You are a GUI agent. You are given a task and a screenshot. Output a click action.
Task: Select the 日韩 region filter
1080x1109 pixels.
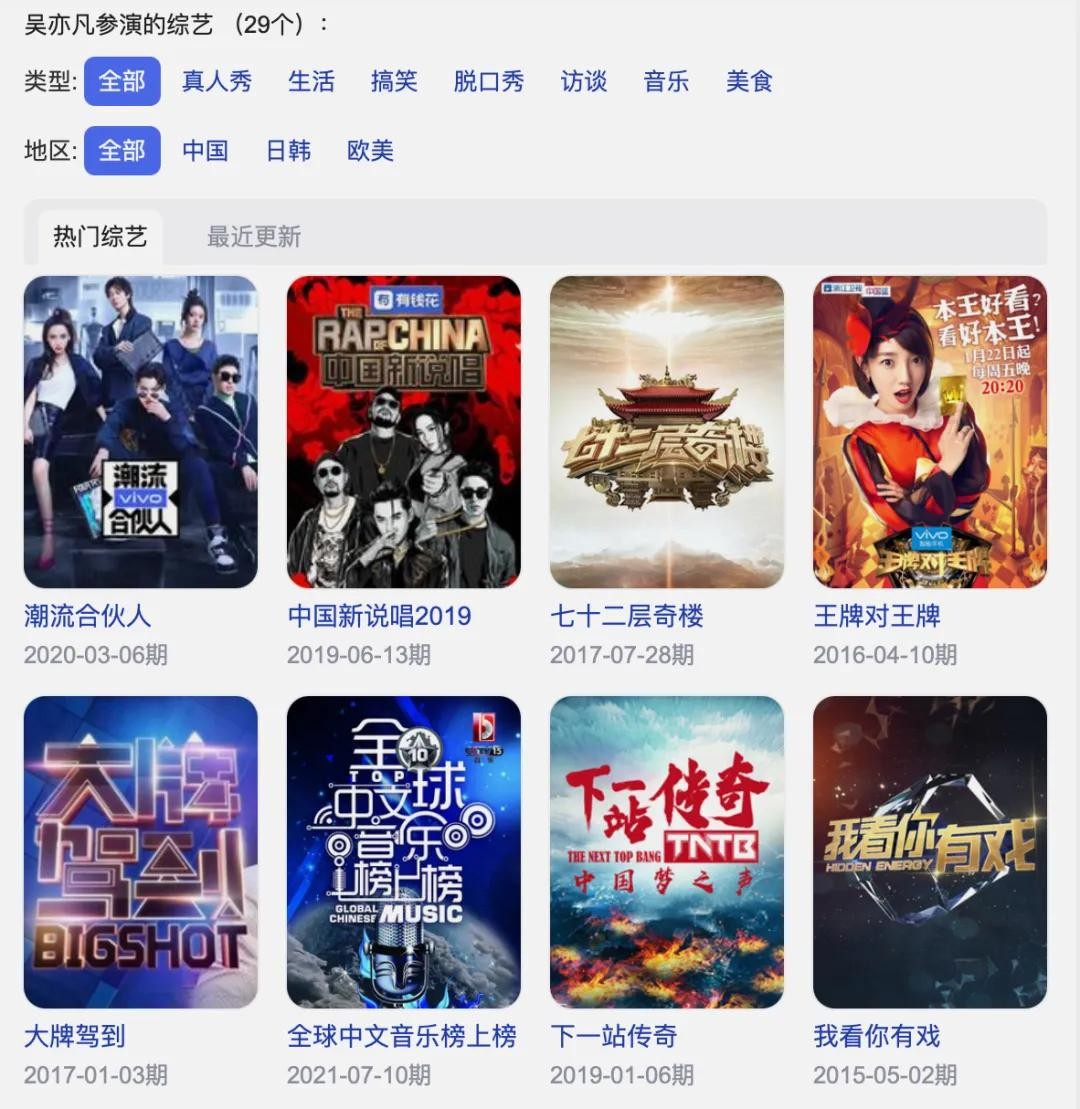pos(288,151)
